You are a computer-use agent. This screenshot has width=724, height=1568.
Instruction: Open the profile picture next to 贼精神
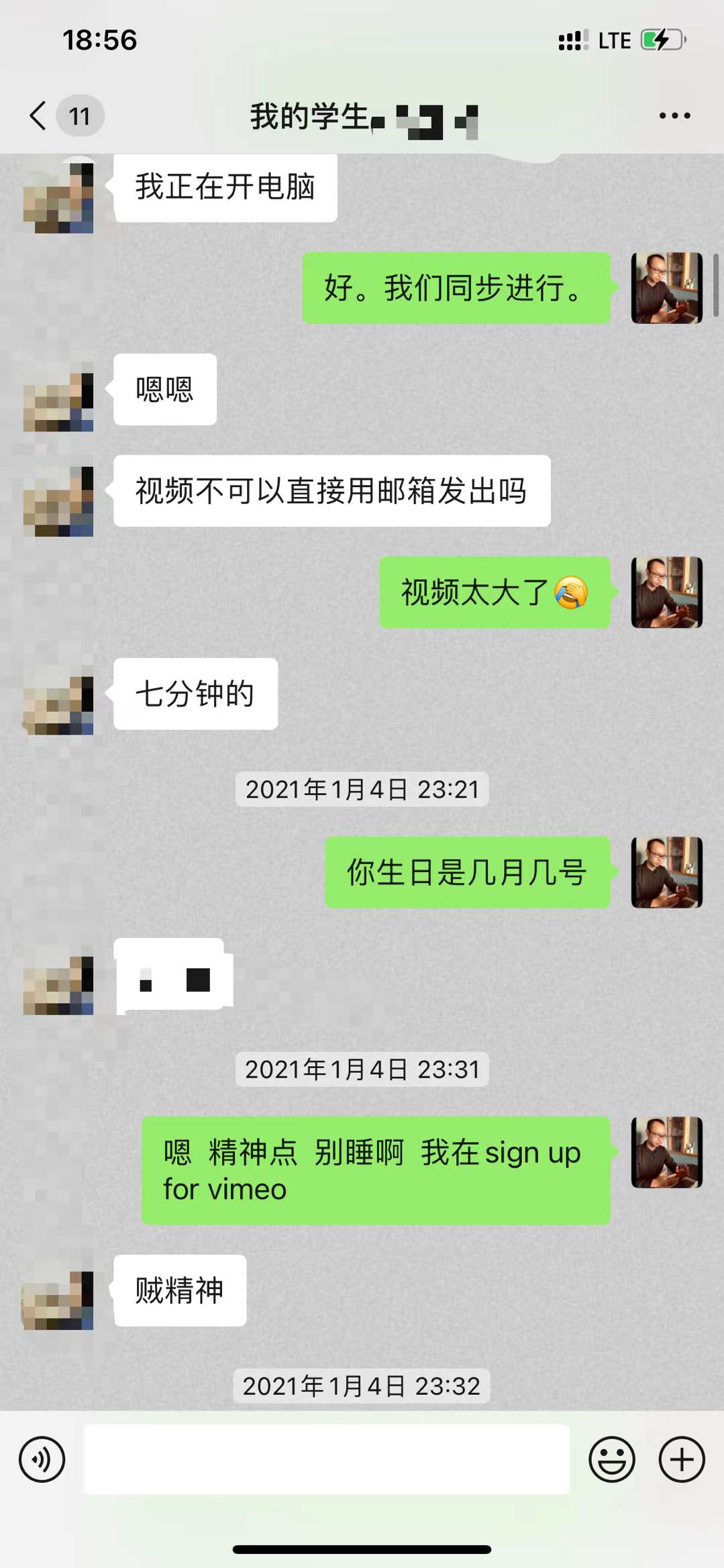point(58,1300)
